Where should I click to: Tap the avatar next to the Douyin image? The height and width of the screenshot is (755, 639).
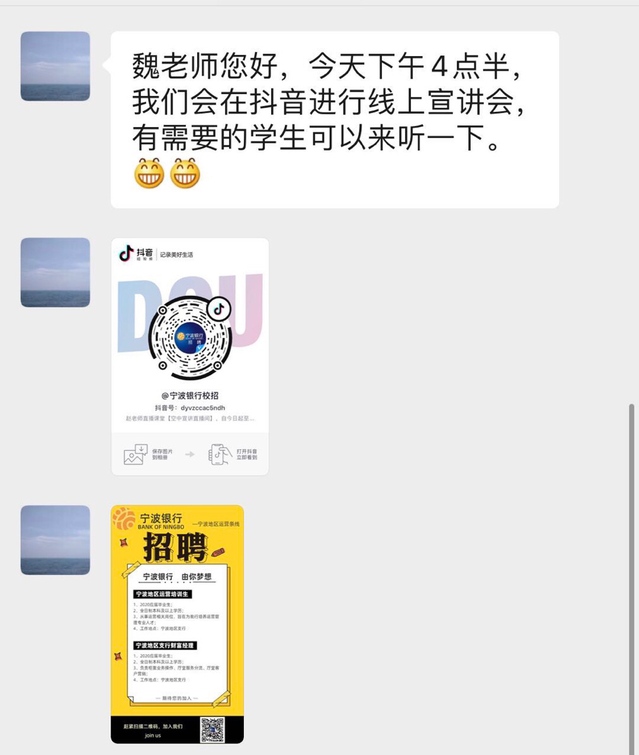[55, 272]
